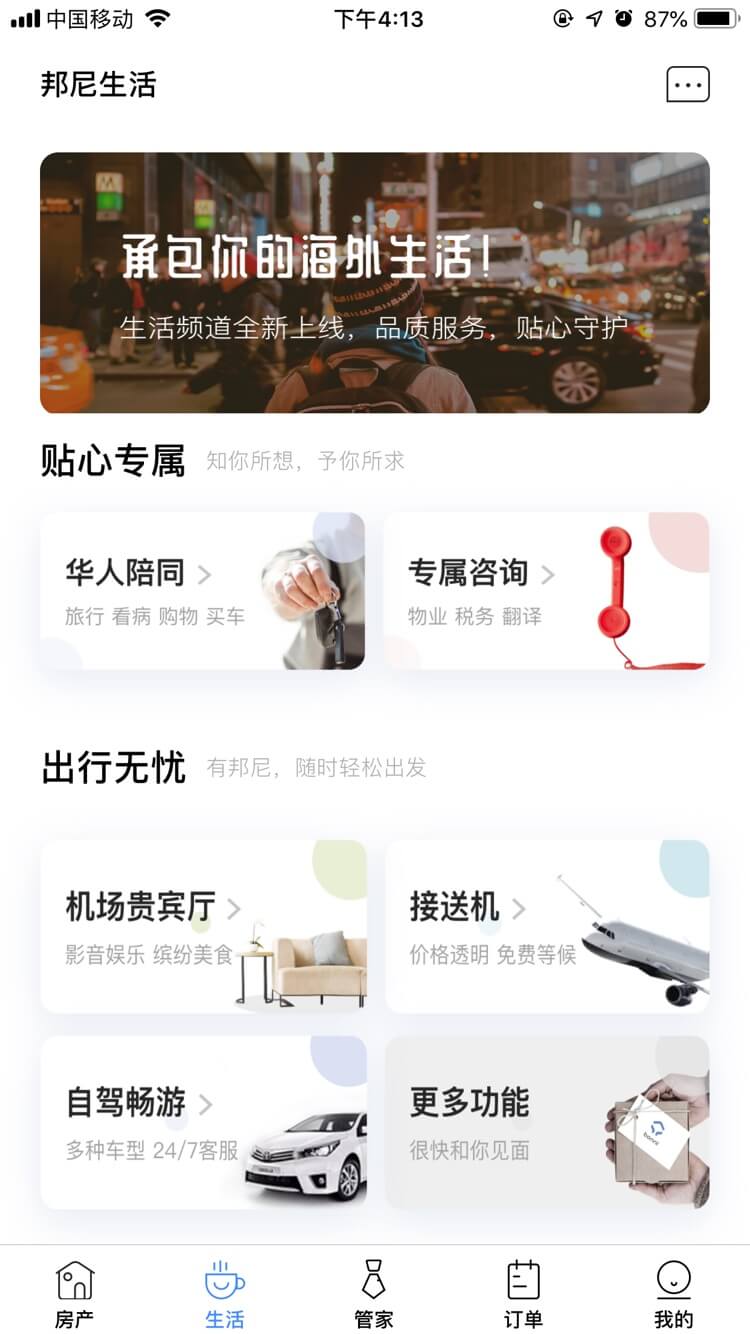The image size is (750, 1334).
Task: Switch to the 房产 tab
Action: click(75, 1294)
